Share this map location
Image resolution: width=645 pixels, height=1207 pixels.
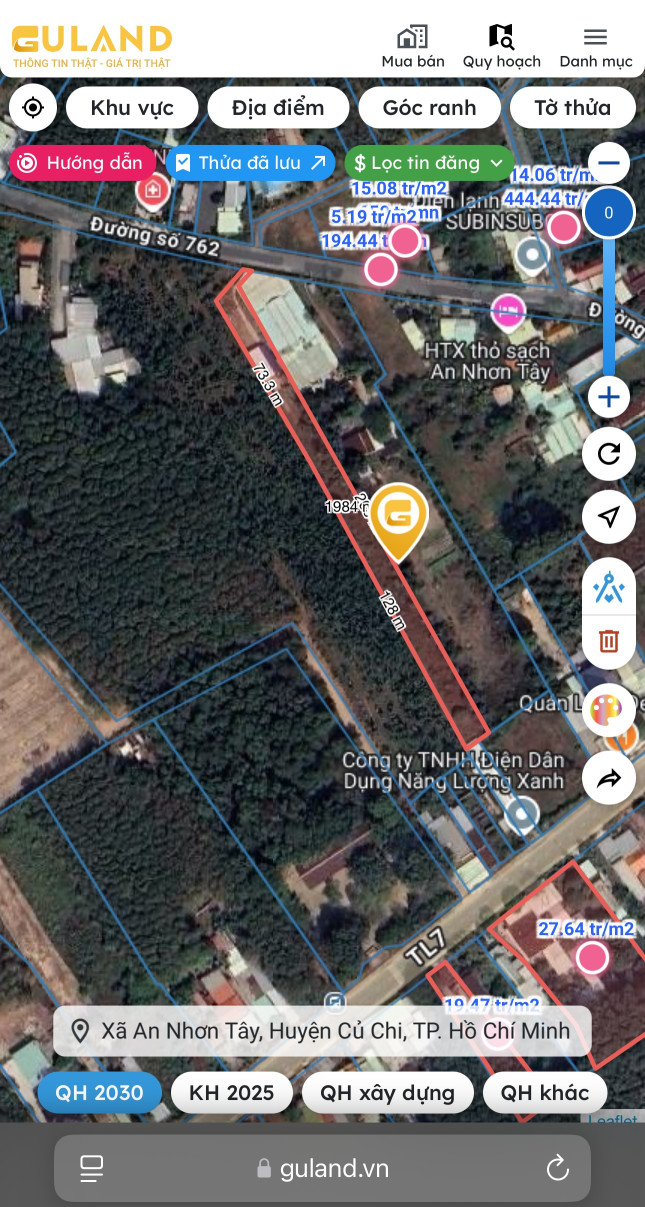608,779
